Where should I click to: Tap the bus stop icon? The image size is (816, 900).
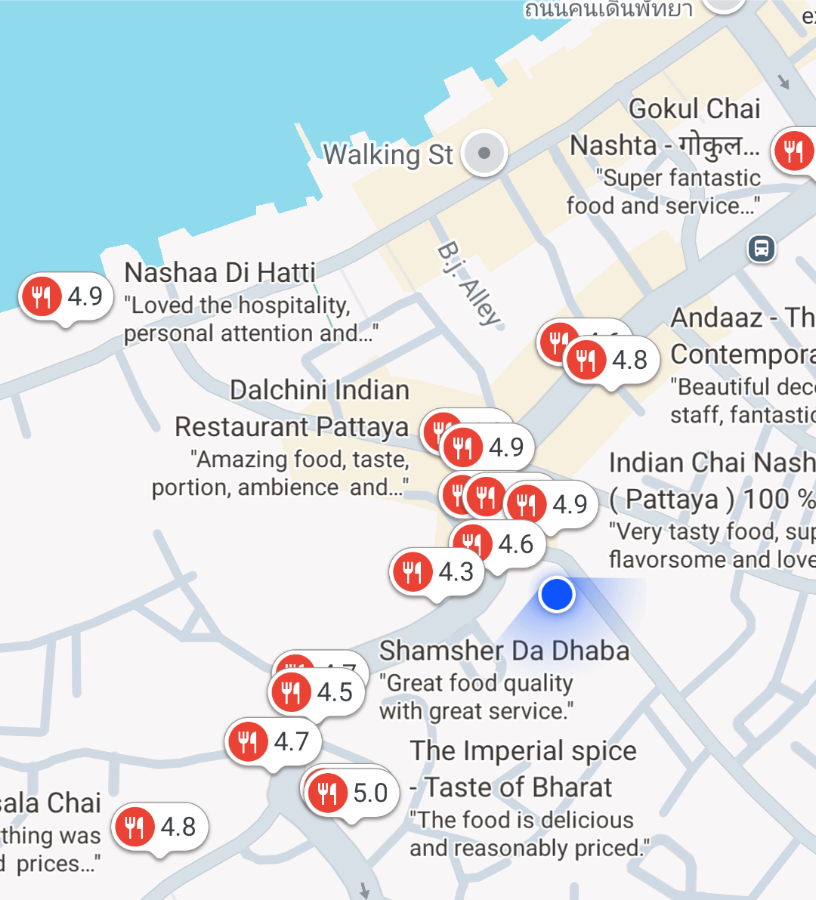761,249
